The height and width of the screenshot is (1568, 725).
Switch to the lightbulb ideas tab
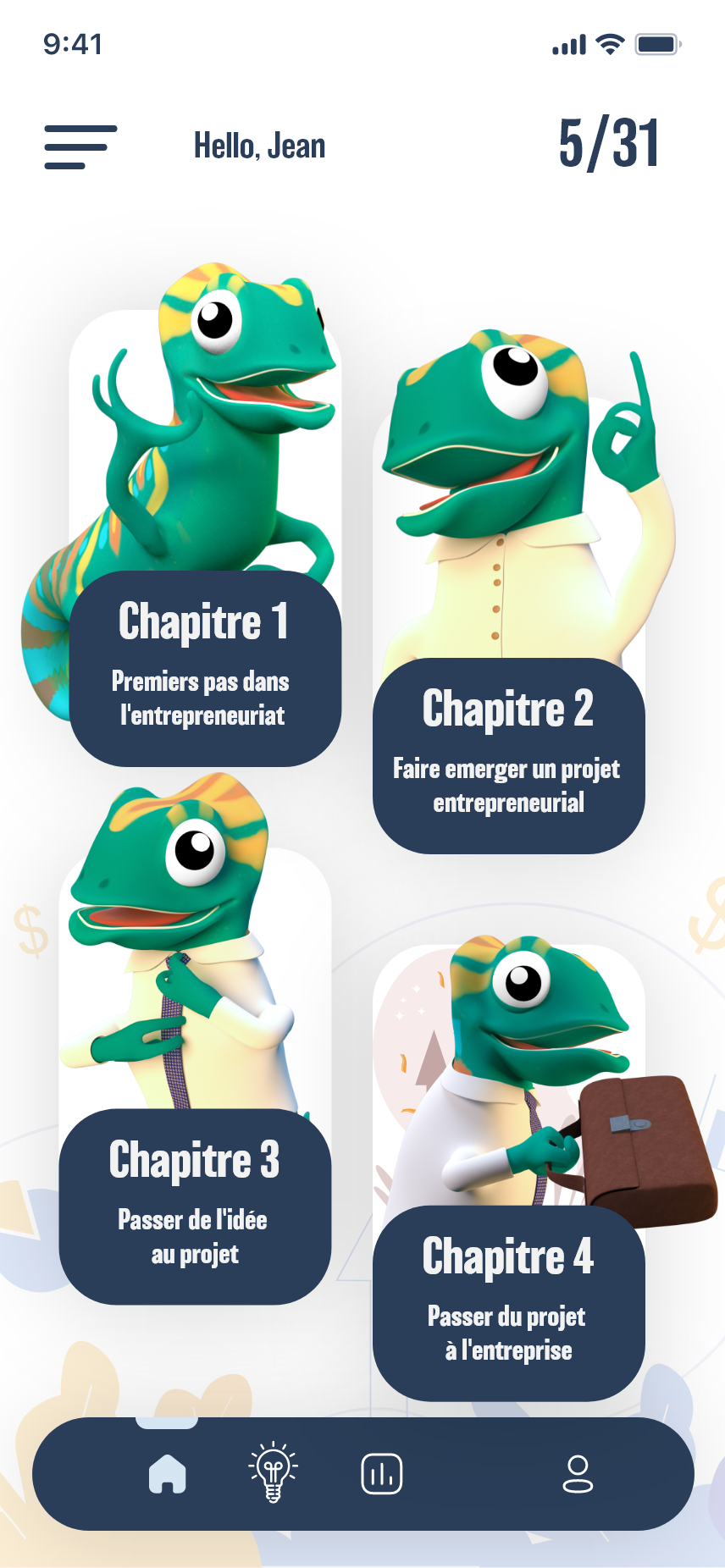click(273, 1473)
